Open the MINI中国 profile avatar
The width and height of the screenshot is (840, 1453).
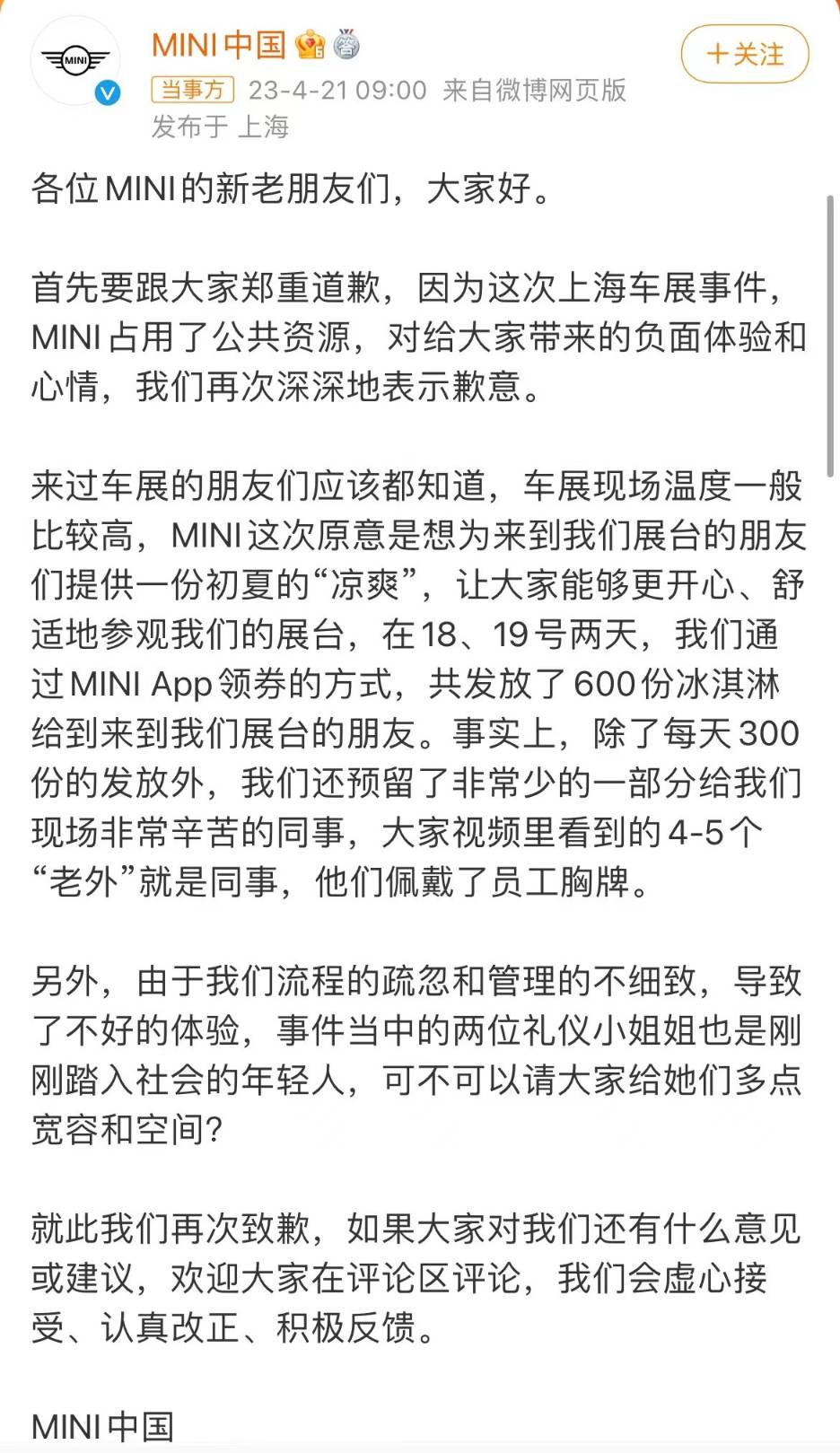(x=76, y=61)
